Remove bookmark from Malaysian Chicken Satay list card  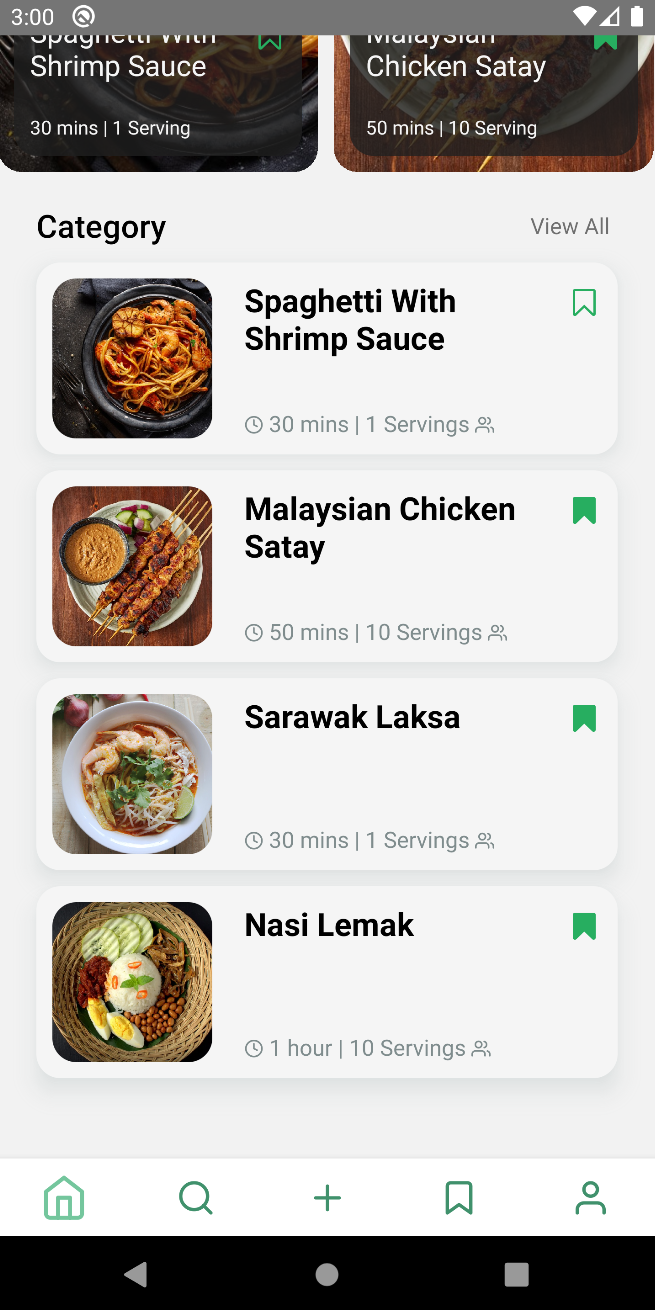[584, 511]
